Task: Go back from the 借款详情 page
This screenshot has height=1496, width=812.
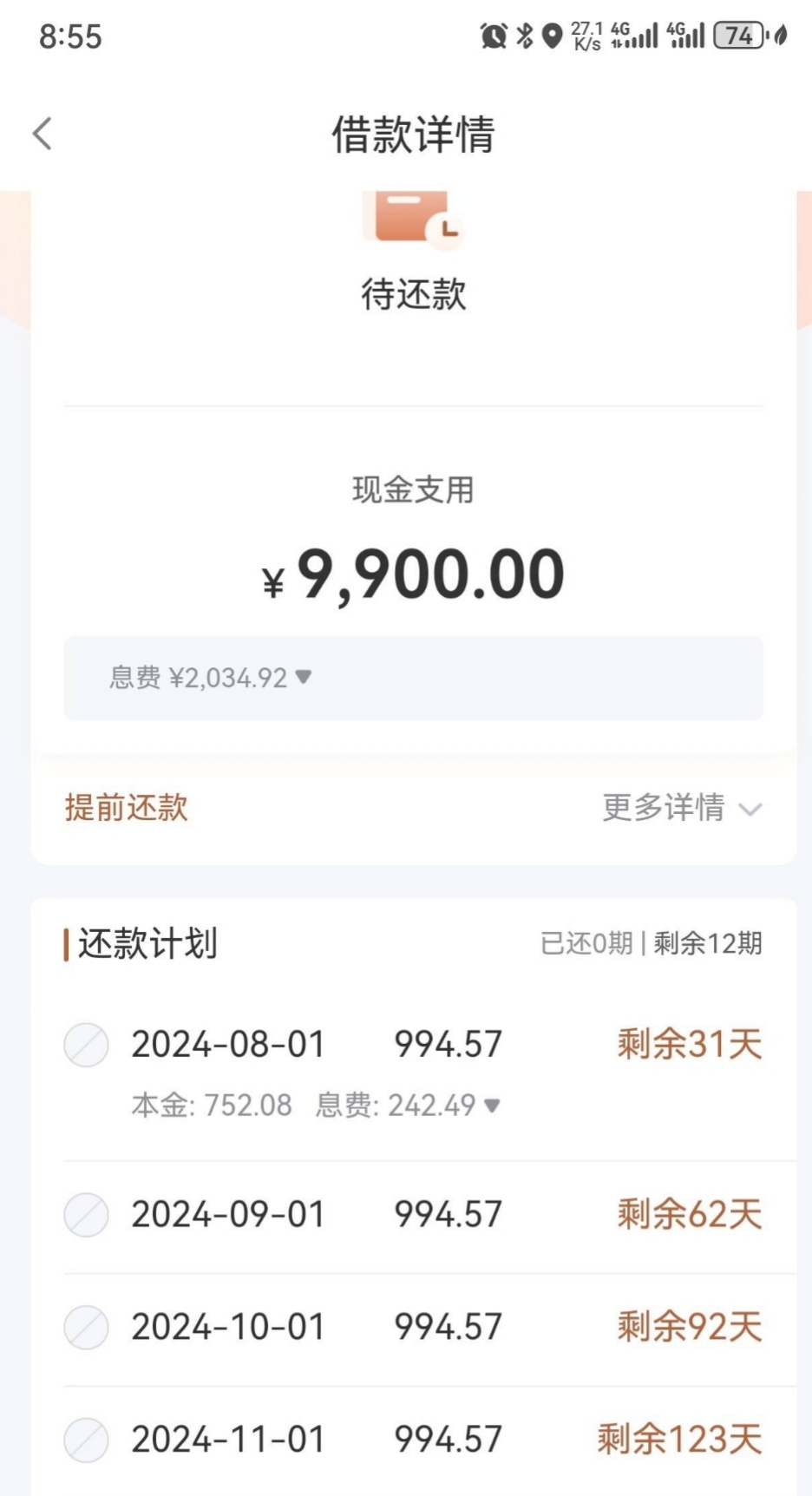Action: pos(43,134)
